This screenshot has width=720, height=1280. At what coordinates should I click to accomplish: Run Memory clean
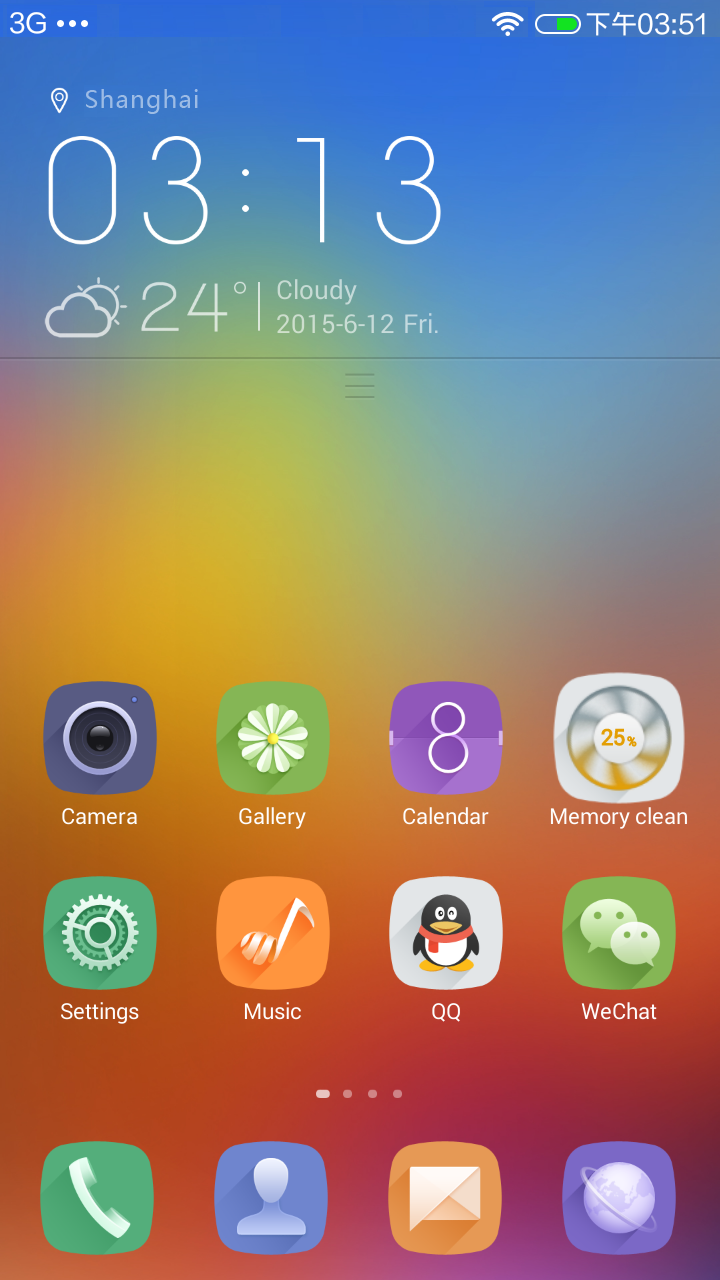[618, 738]
